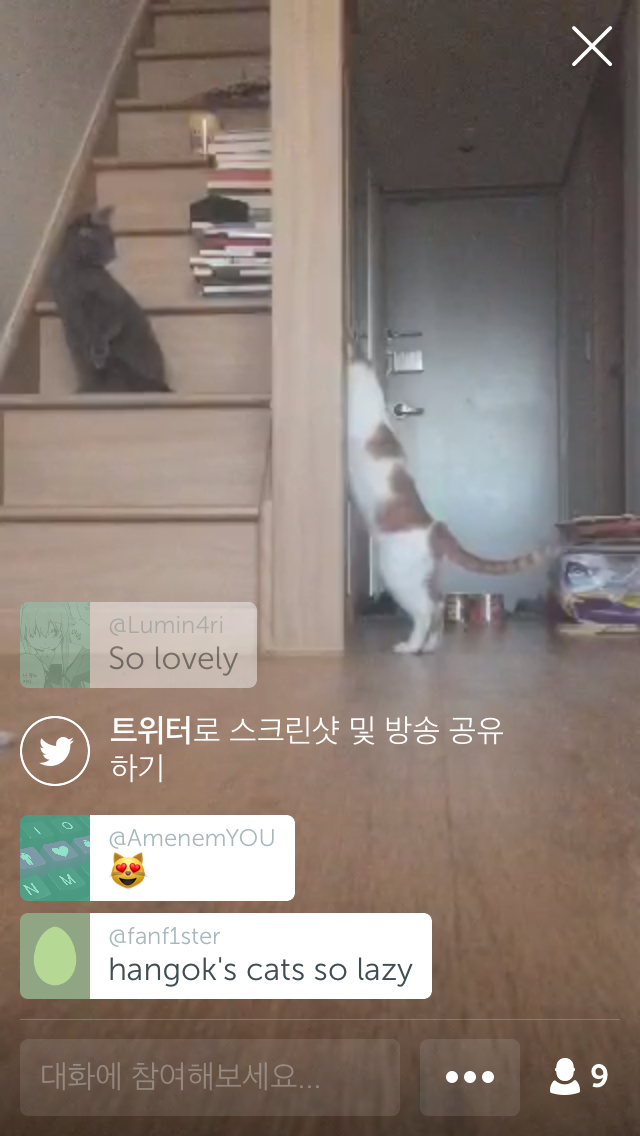View the list of 9 viewers

click(x=579, y=1077)
